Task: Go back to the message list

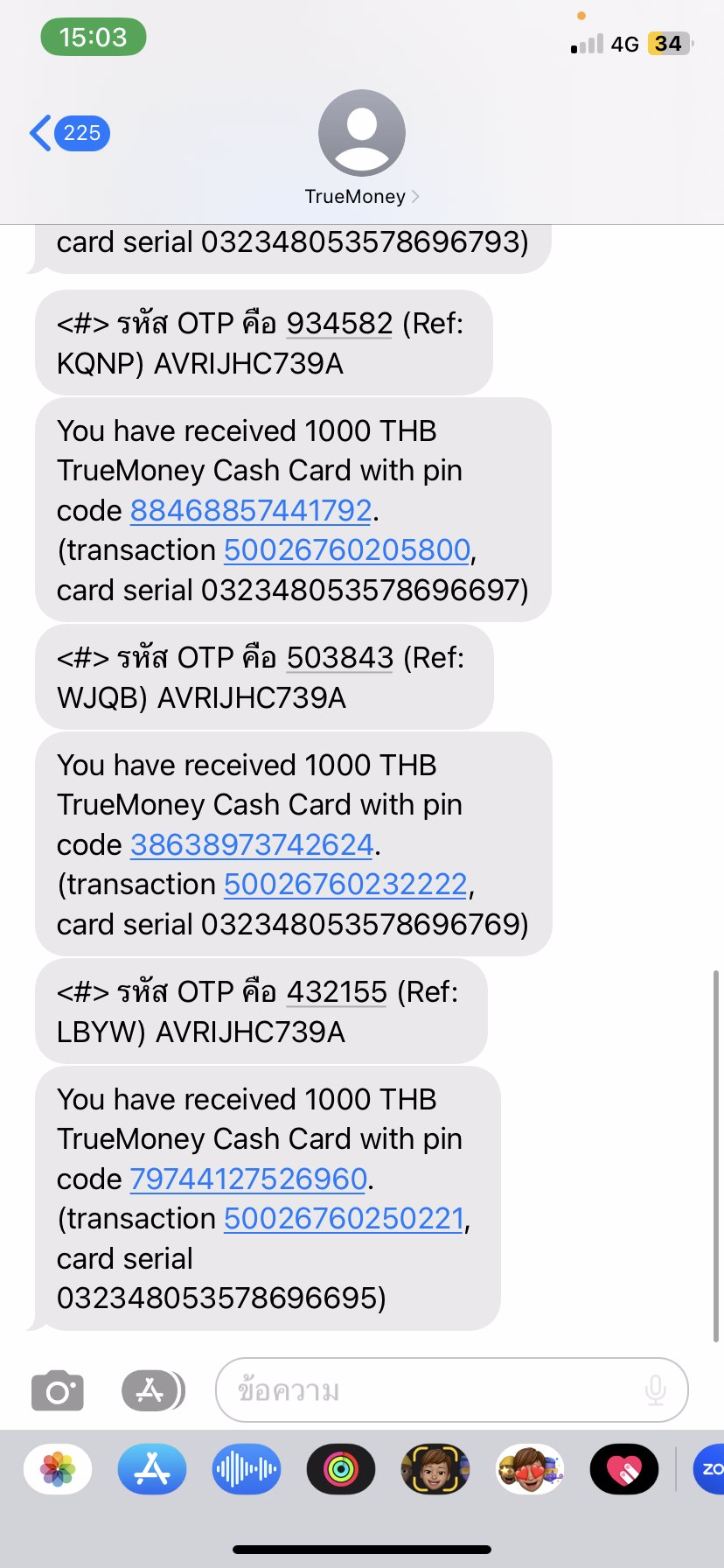Action: 68,133
